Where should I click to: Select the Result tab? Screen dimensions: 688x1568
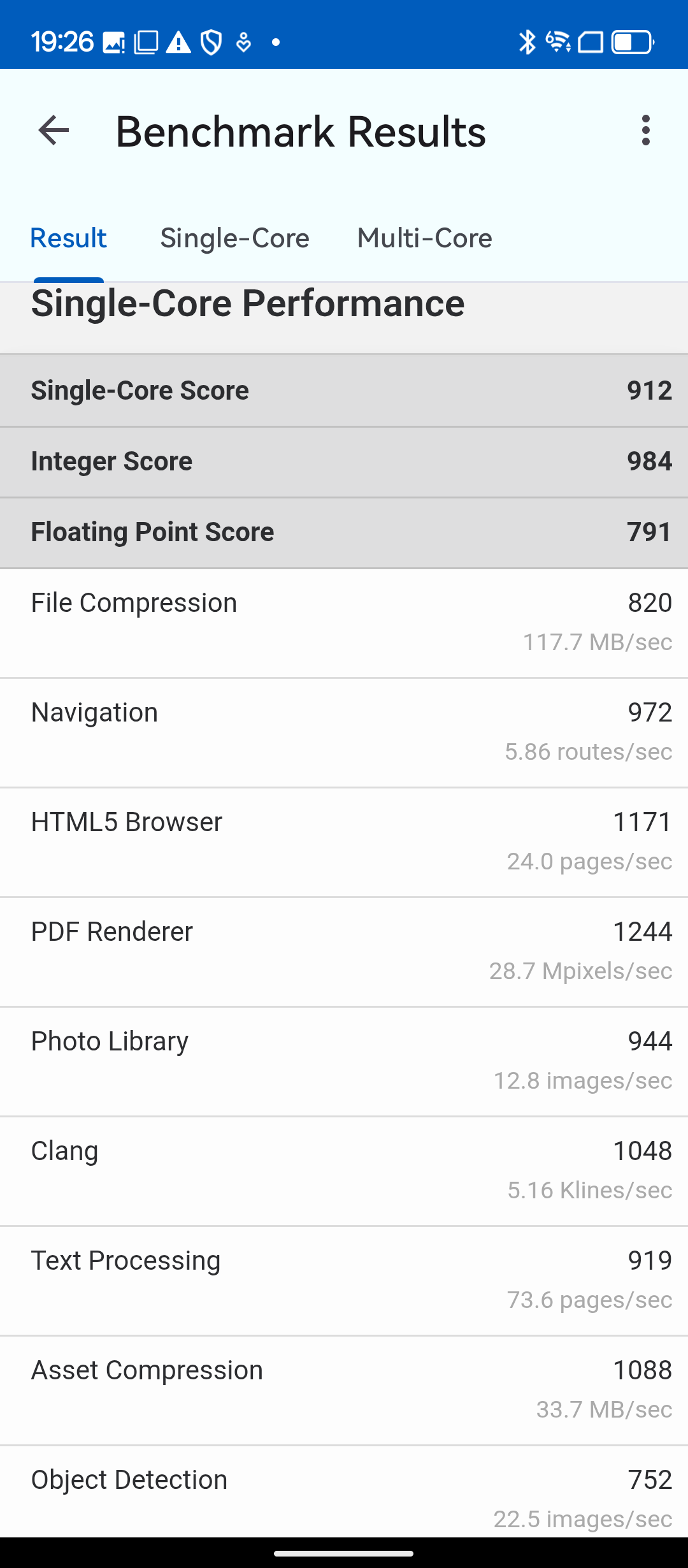(x=68, y=238)
